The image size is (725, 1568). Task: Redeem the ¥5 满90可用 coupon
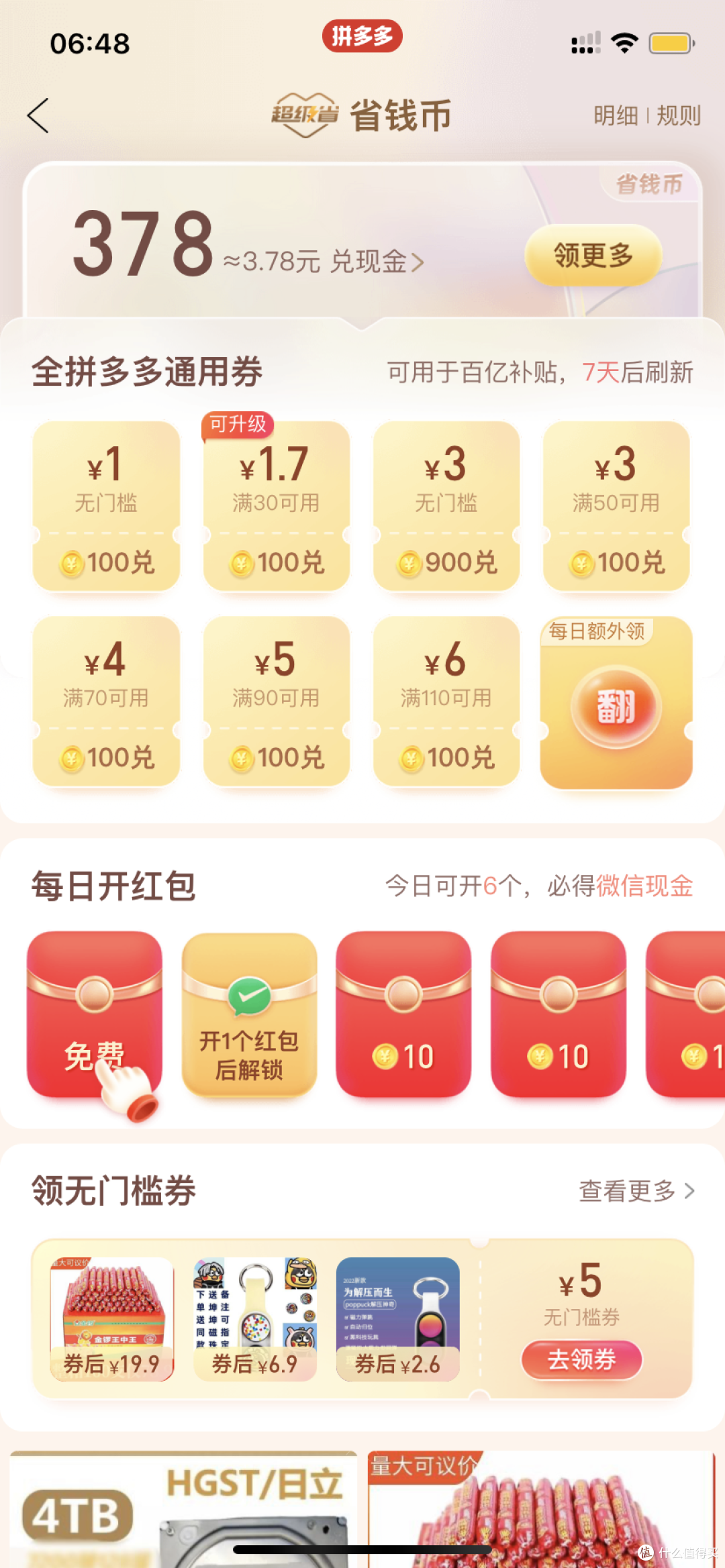point(276,701)
